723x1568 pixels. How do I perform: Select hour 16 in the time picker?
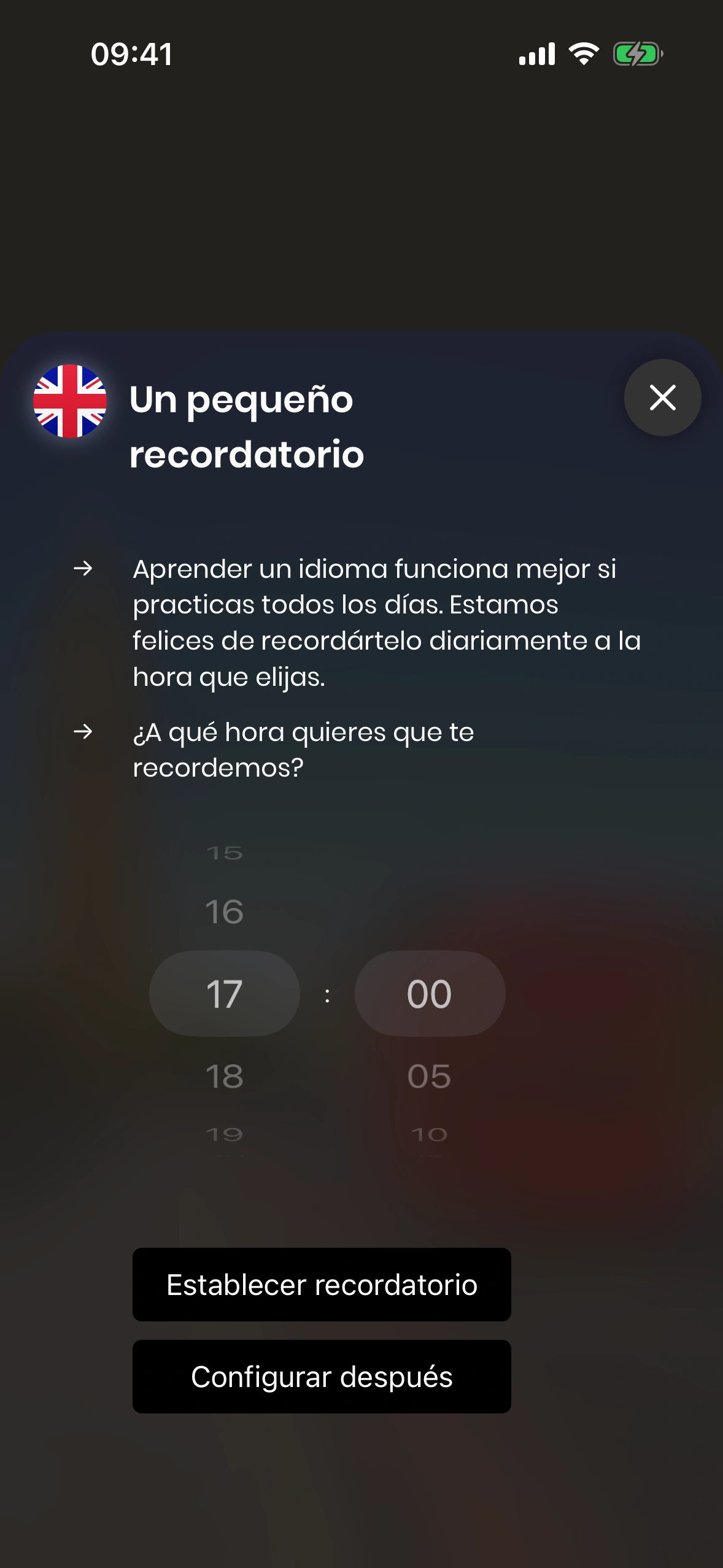(x=224, y=912)
